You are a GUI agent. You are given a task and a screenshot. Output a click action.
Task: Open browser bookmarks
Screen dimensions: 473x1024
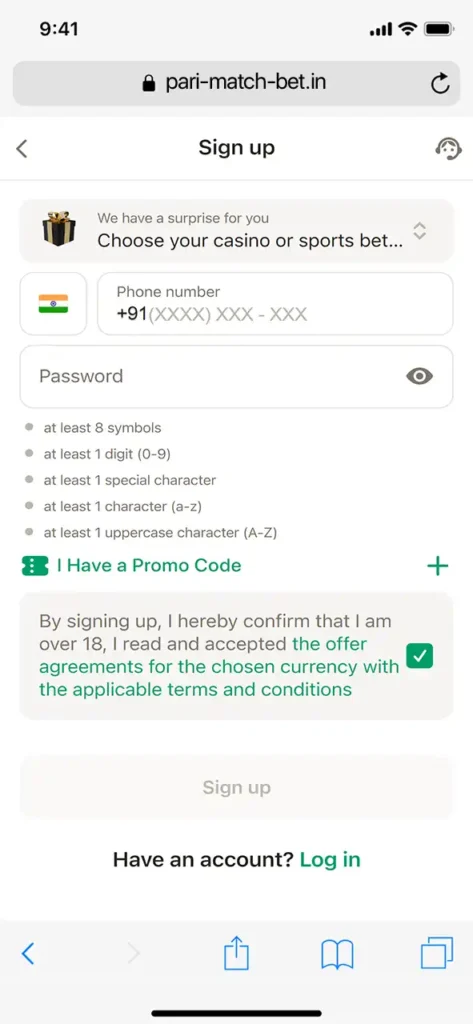tap(337, 955)
